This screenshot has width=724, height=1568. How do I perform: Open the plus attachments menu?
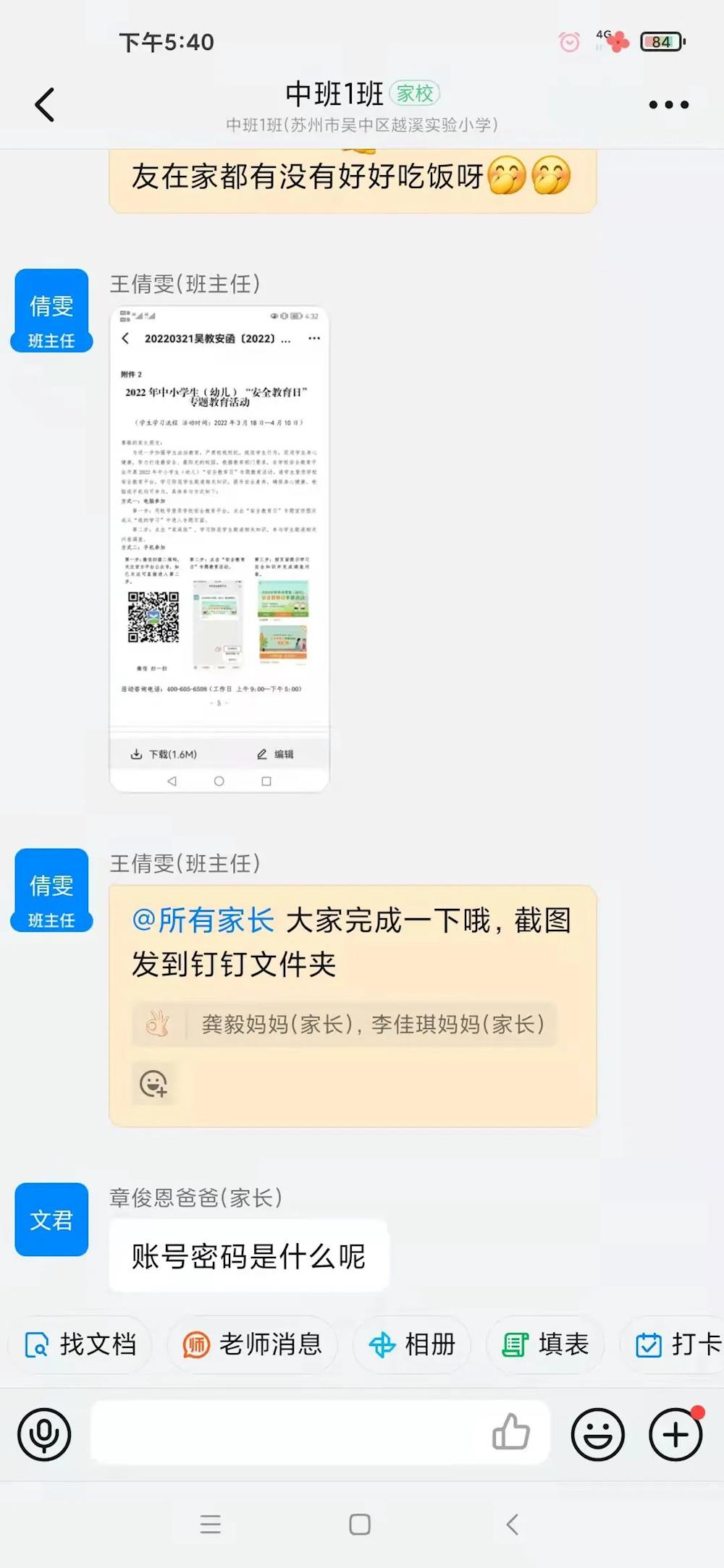pos(675,1434)
